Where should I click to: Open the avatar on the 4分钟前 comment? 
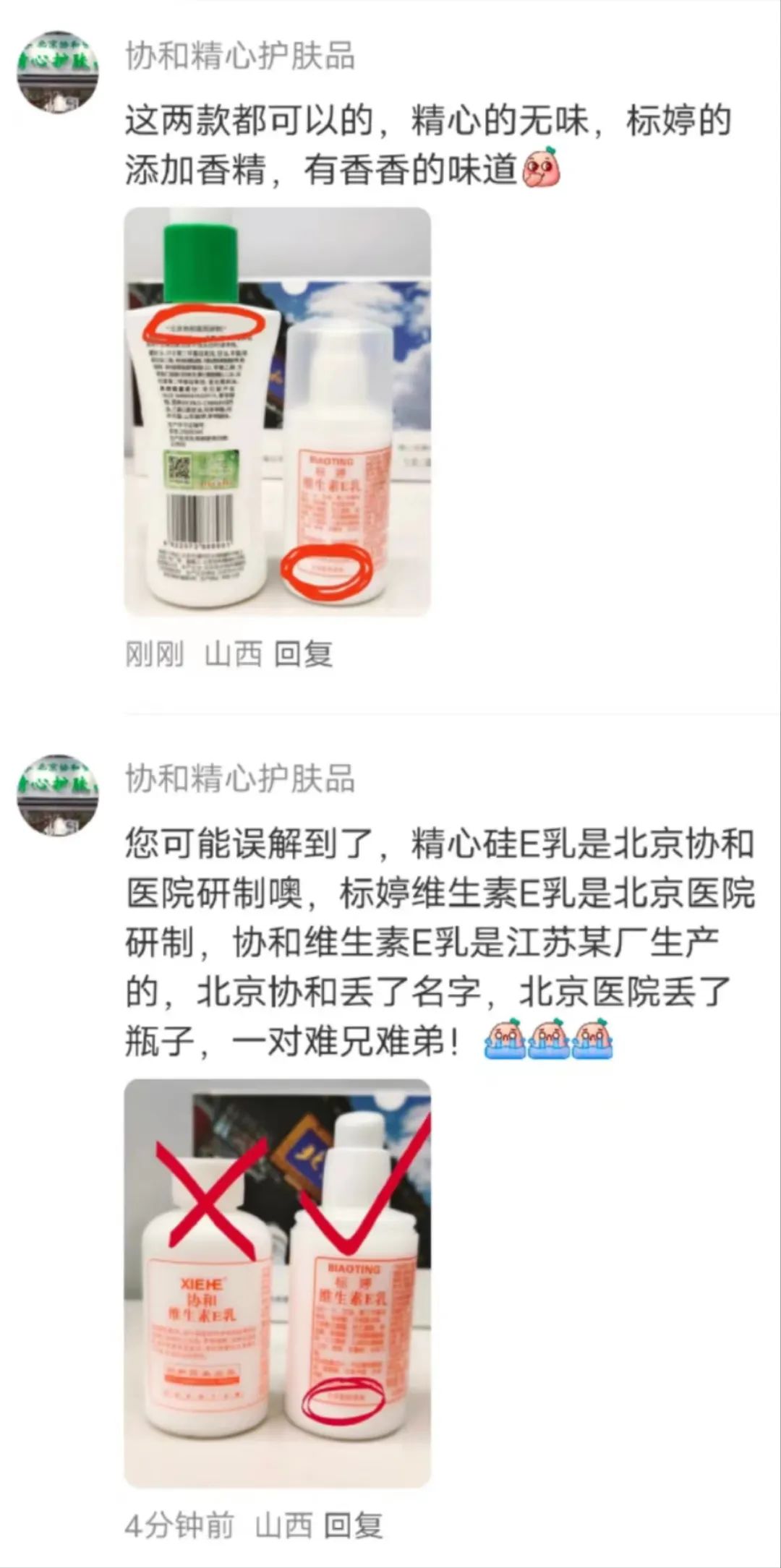click(58, 794)
